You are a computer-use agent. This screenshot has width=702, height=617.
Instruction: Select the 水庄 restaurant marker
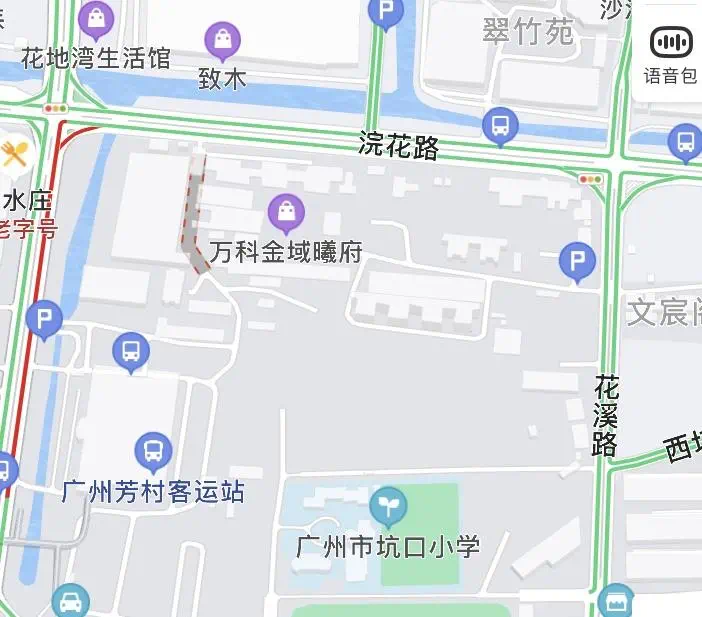click(14, 154)
